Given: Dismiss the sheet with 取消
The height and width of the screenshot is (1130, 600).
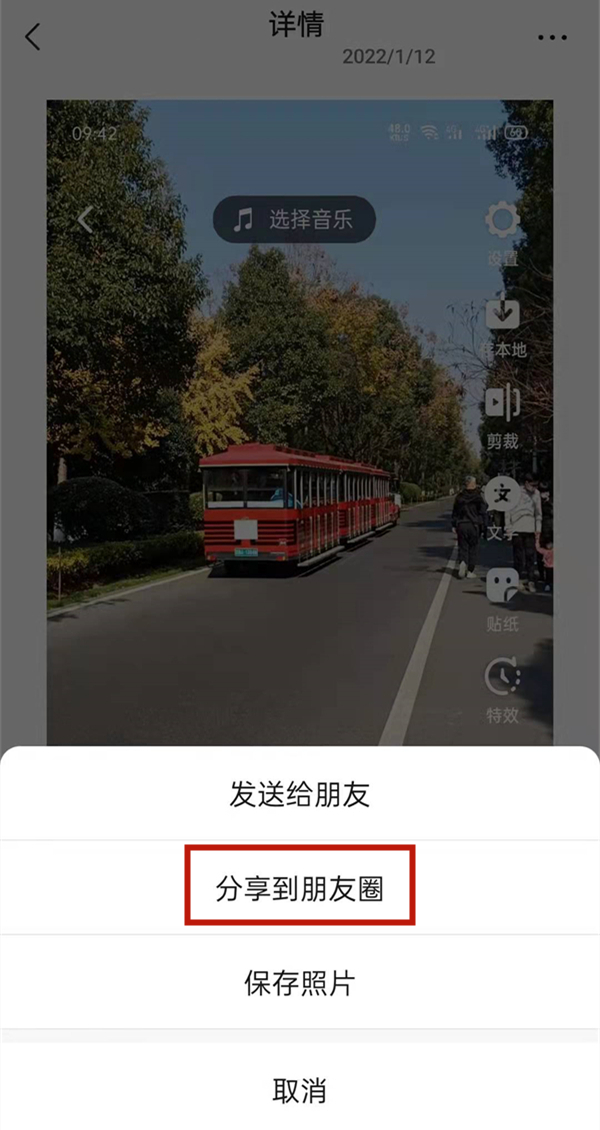Looking at the screenshot, I should [300, 1089].
